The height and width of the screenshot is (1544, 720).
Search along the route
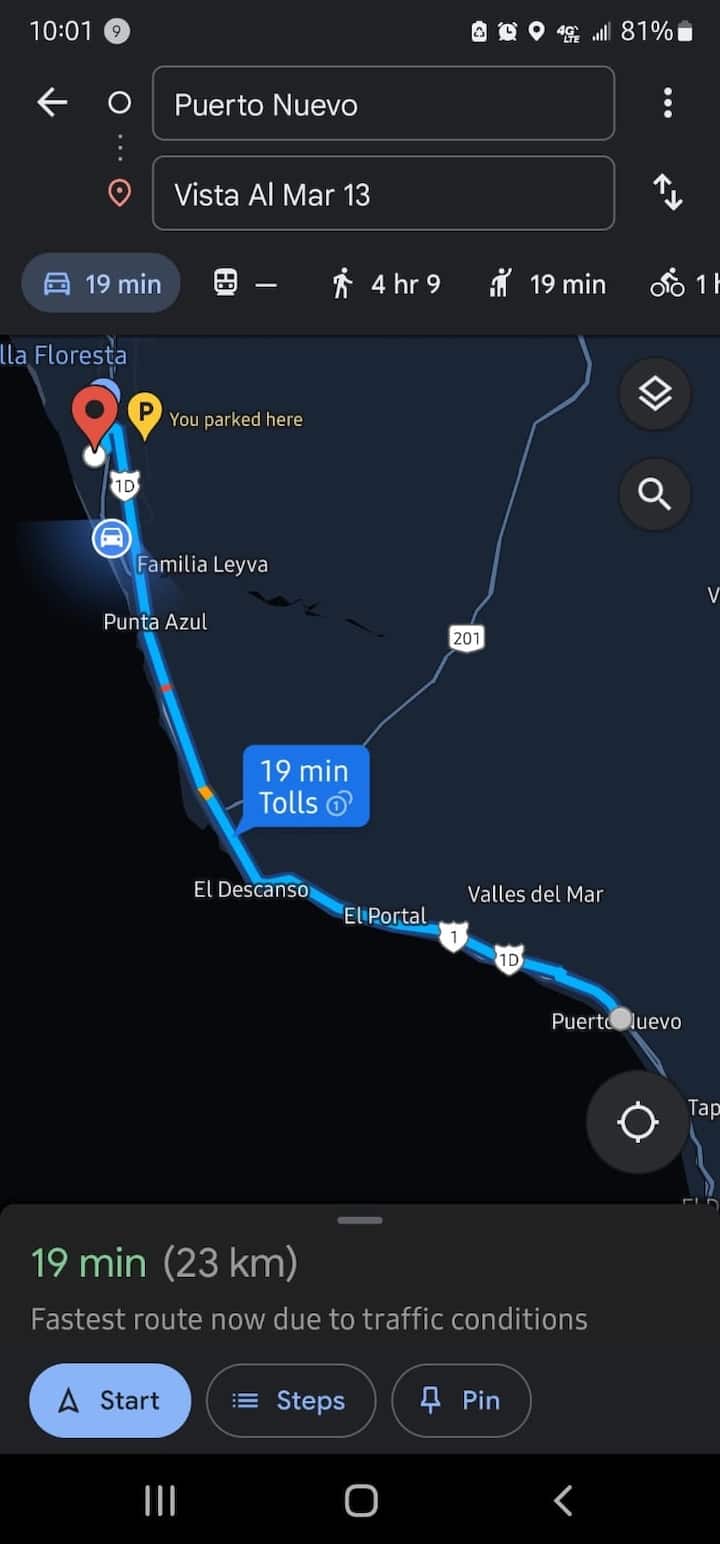coord(654,493)
